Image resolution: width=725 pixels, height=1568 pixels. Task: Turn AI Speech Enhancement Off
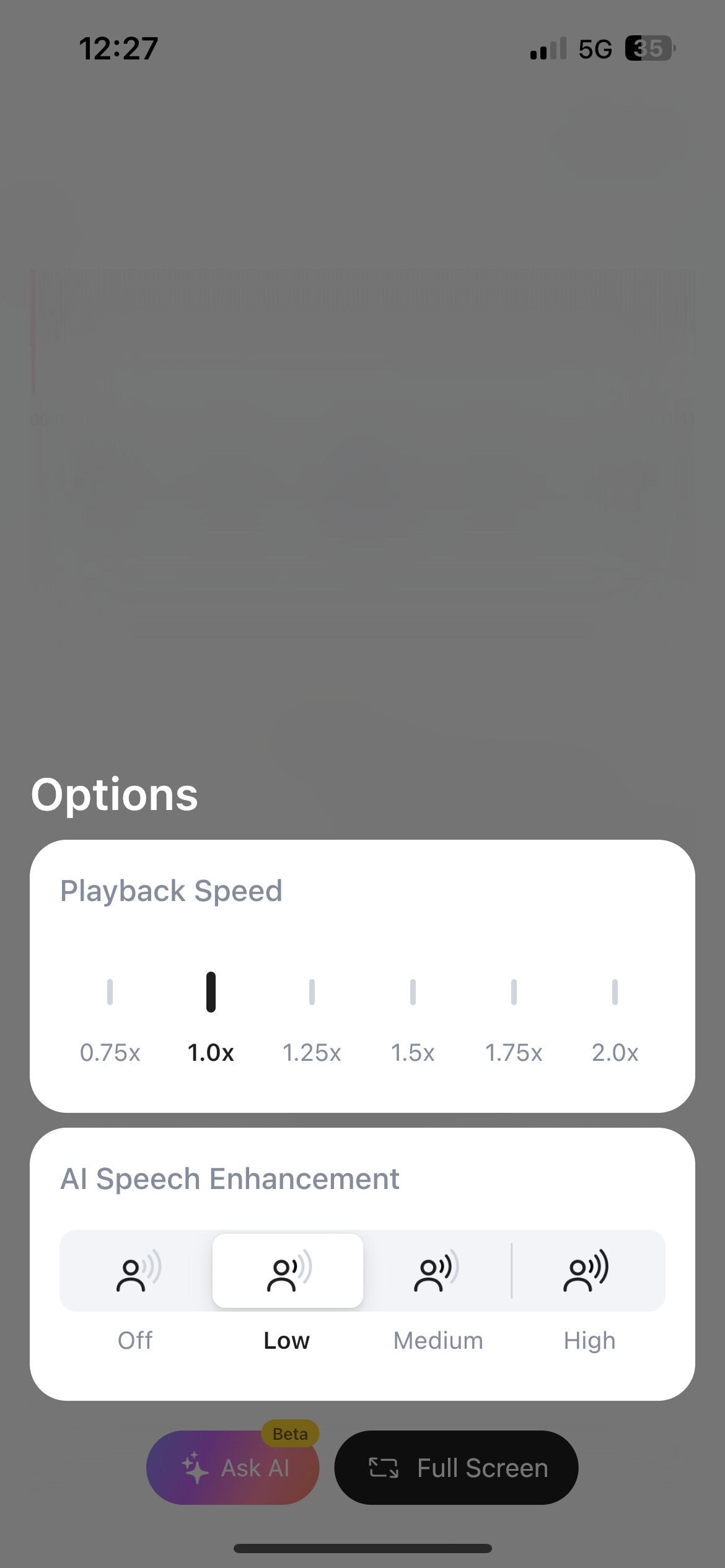[x=136, y=1271]
